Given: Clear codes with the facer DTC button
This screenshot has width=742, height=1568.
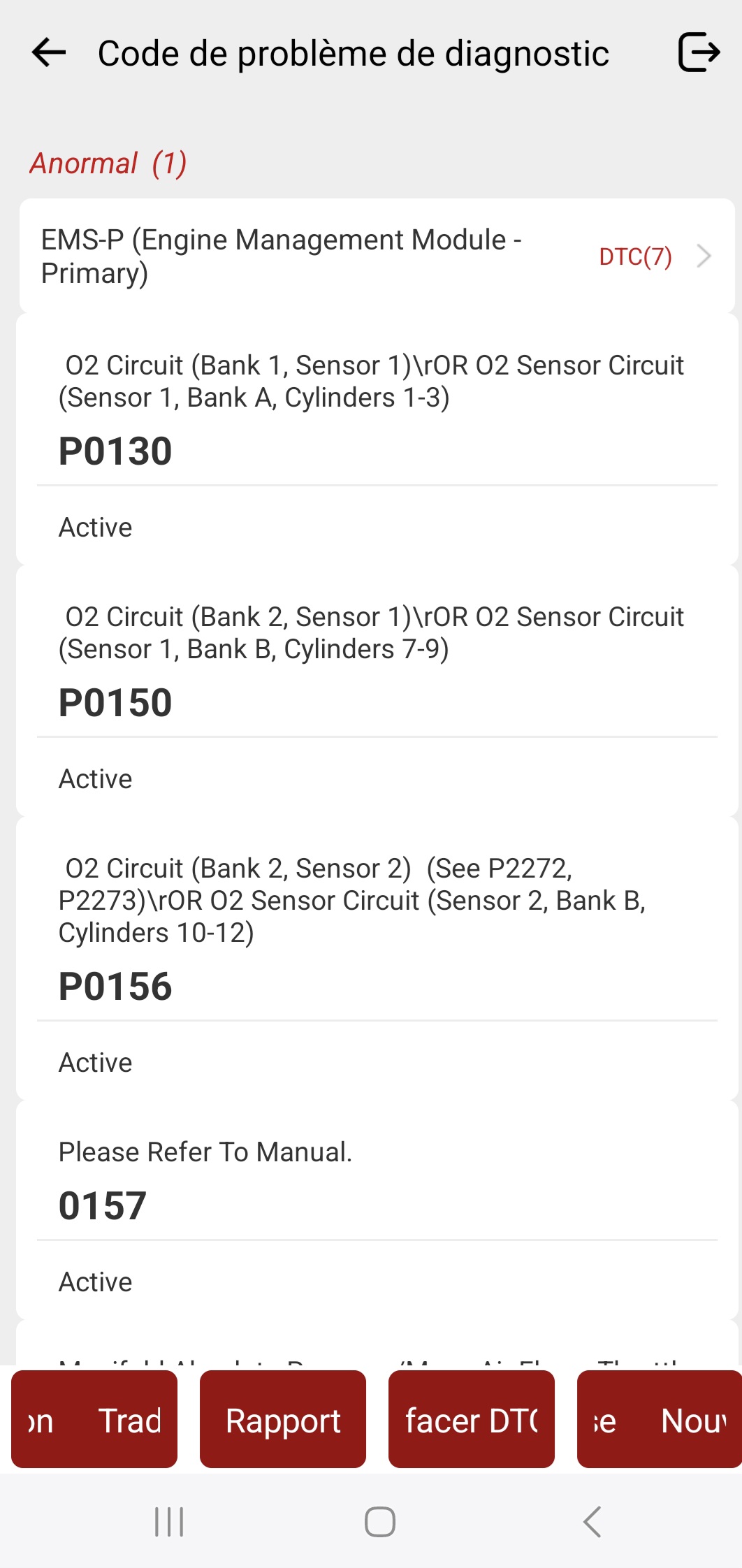Looking at the screenshot, I should tap(472, 1421).
